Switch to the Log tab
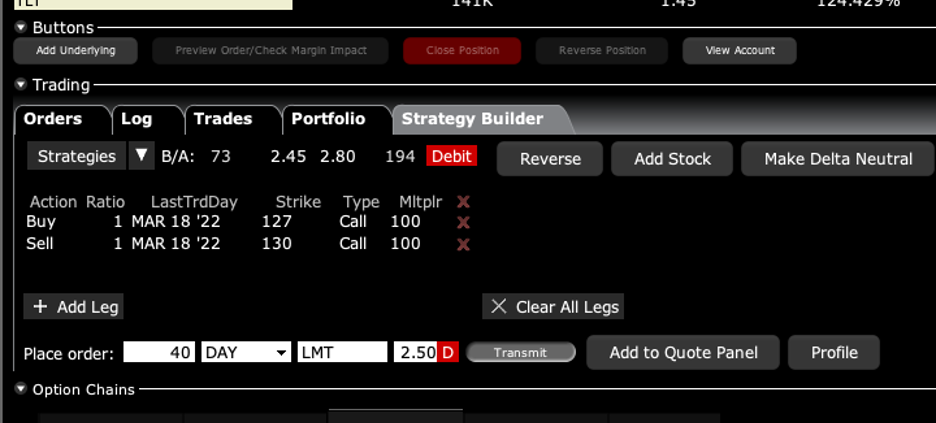Viewport: 936px width, 423px height. (x=137, y=119)
